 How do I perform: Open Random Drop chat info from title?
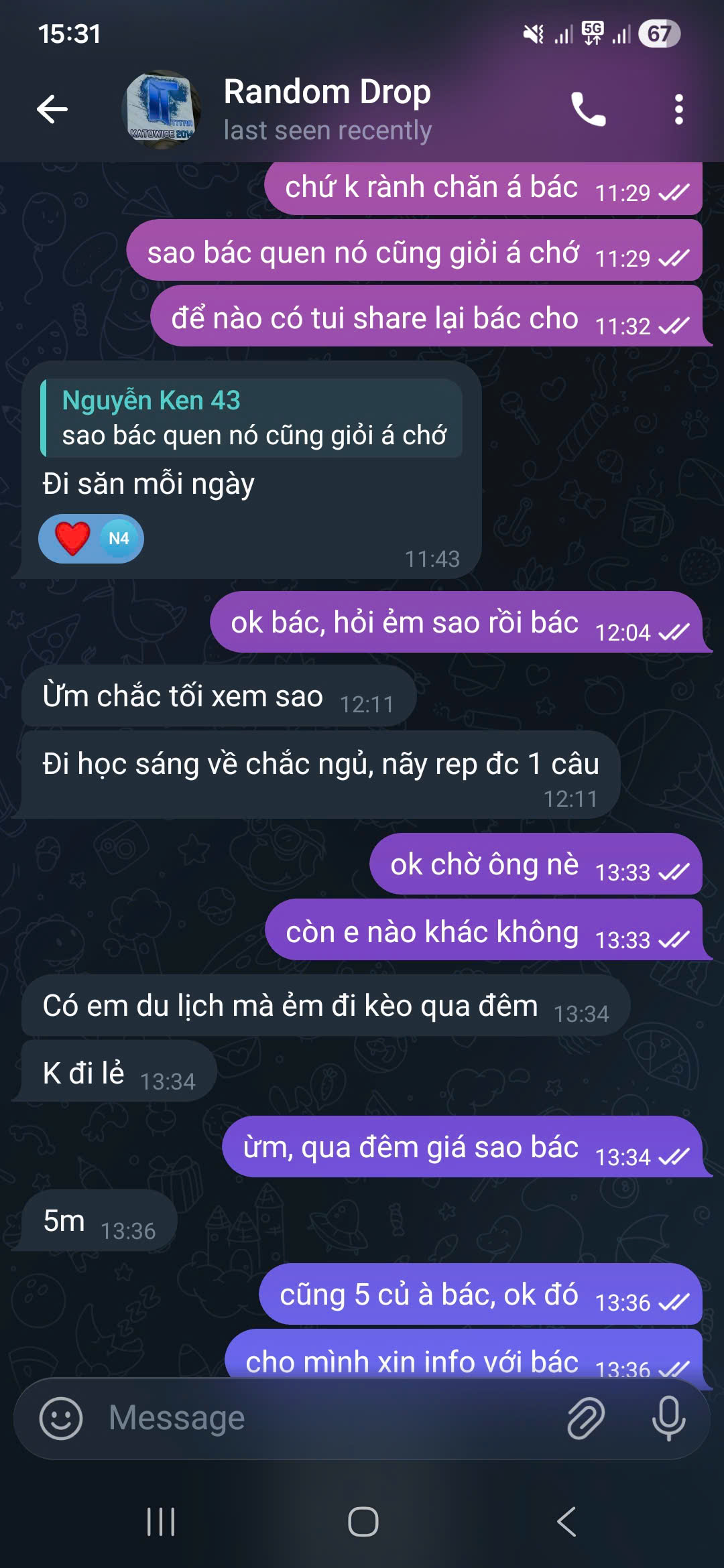click(327, 94)
